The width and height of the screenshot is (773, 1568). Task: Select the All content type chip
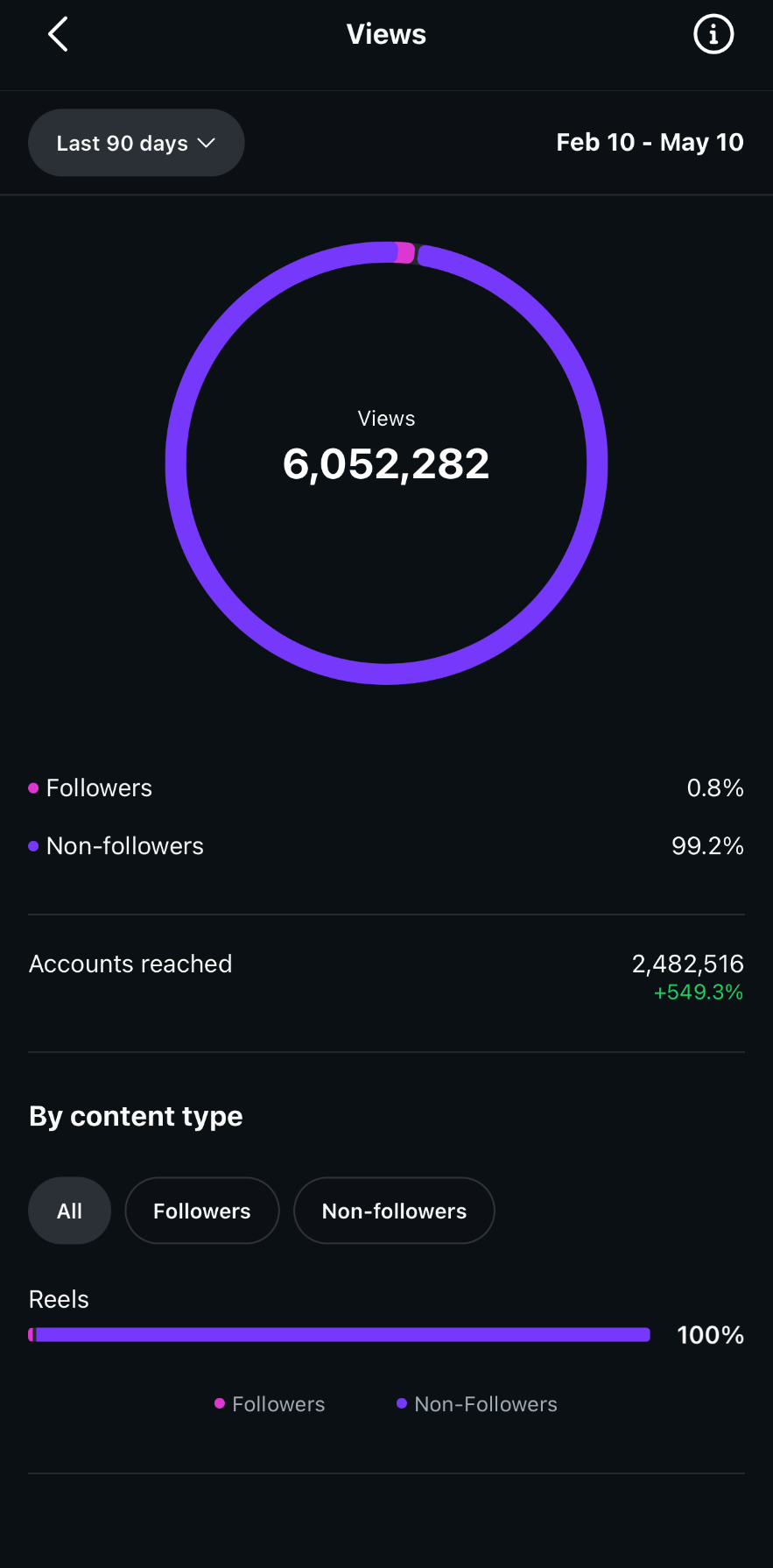pos(70,1211)
